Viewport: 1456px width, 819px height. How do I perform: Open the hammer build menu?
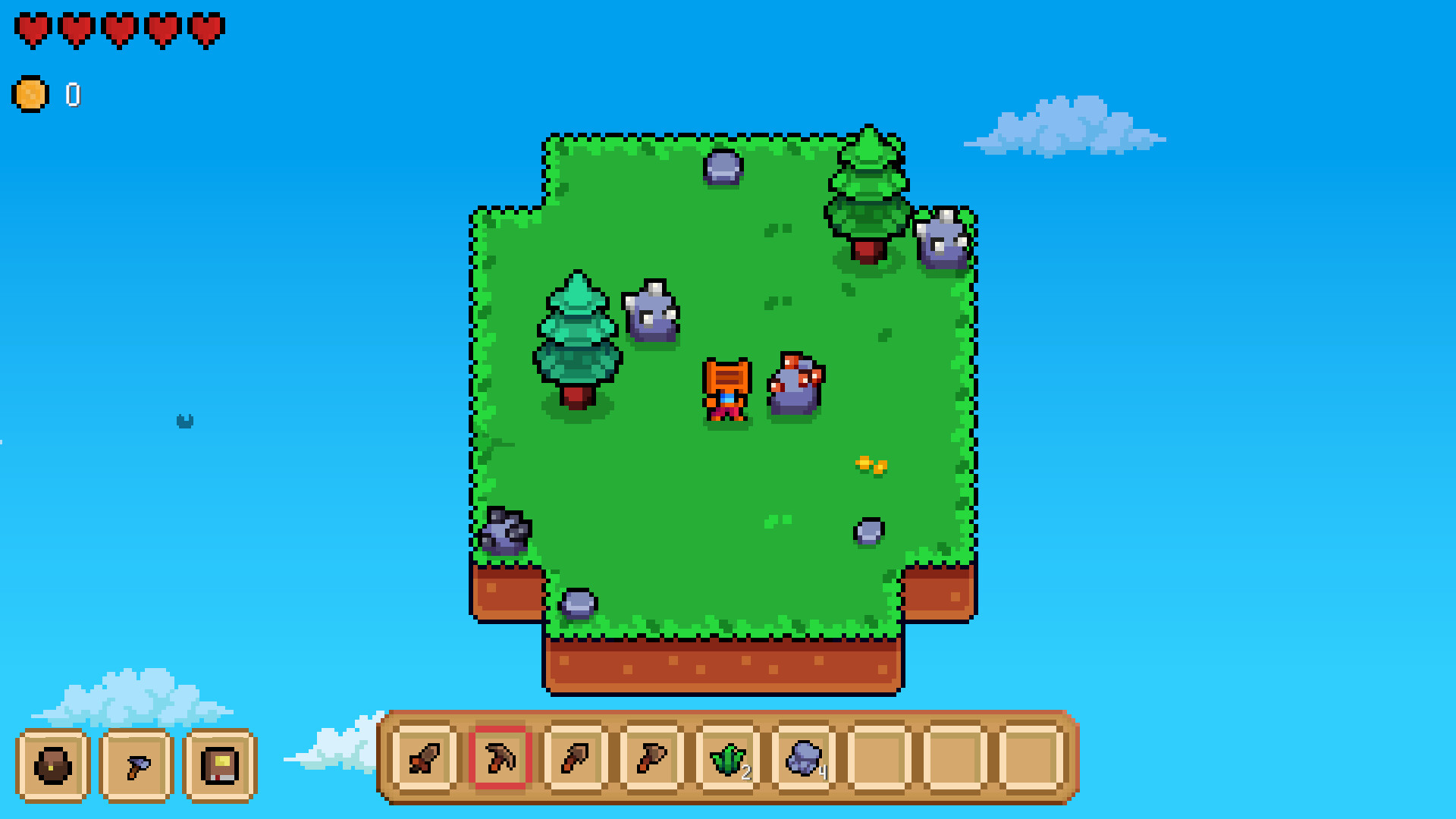(x=136, y=764)
